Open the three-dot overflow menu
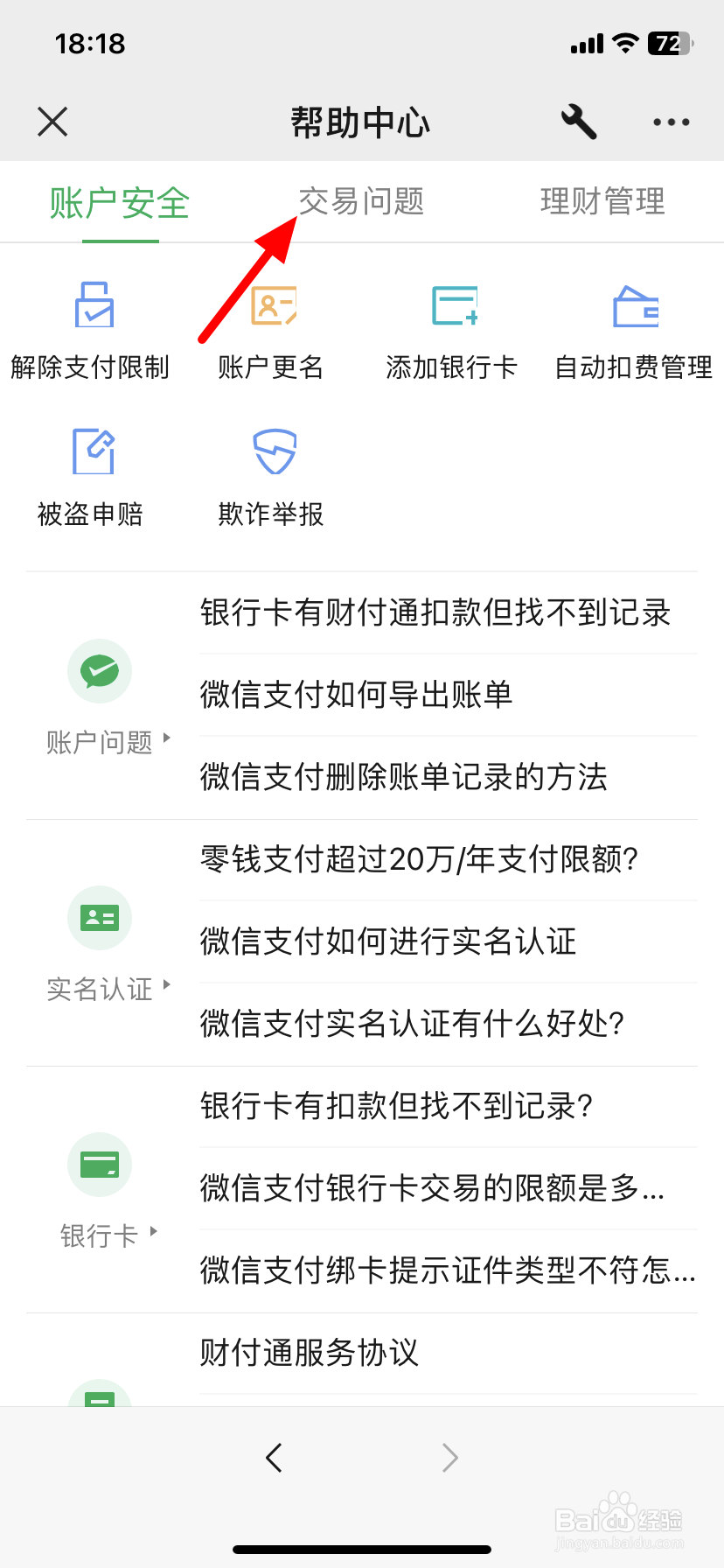The width and height of the screenshot is (724, 1568). 672,122
